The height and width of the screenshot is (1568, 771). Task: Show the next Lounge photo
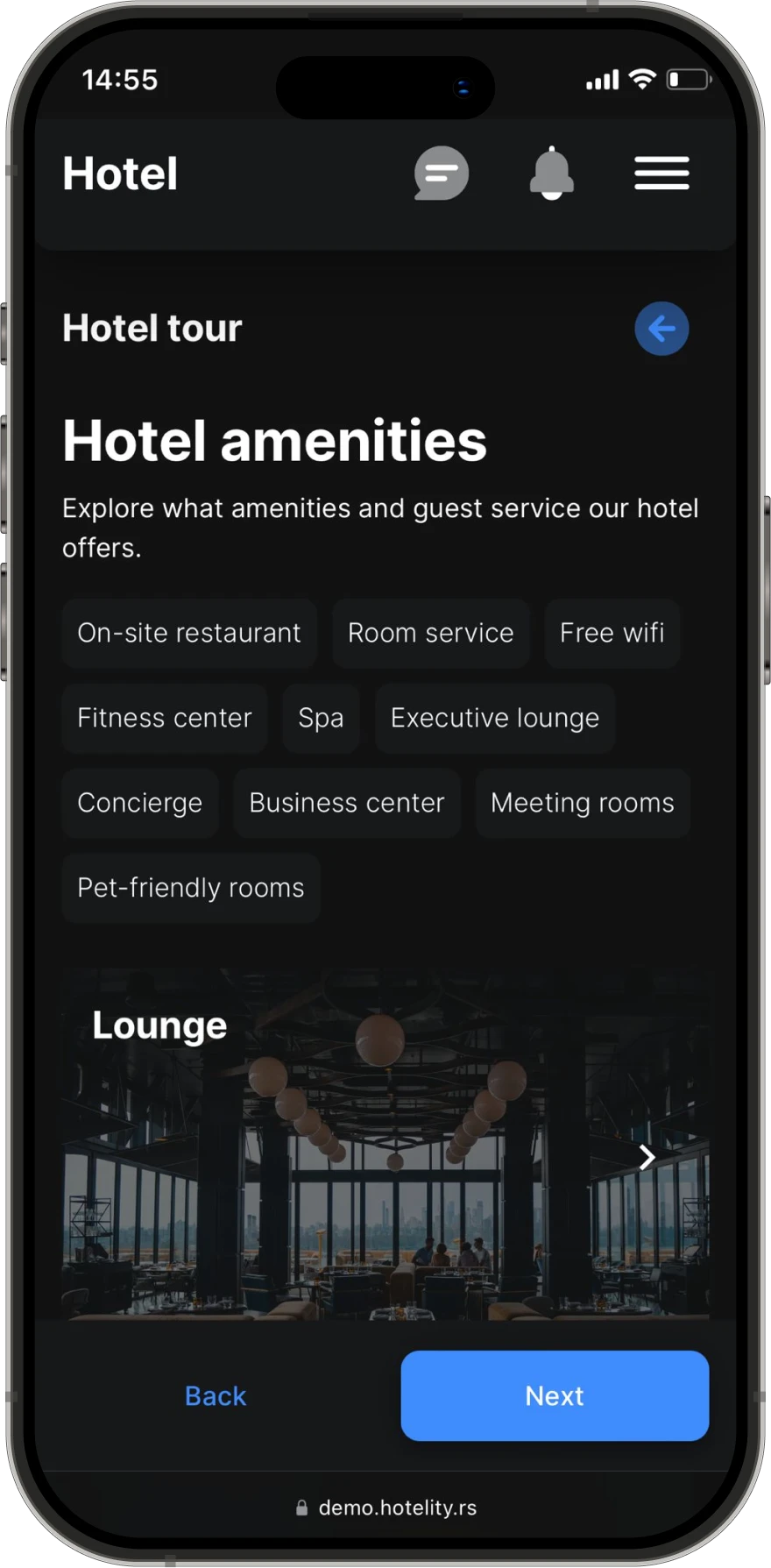pos(647,1157)
